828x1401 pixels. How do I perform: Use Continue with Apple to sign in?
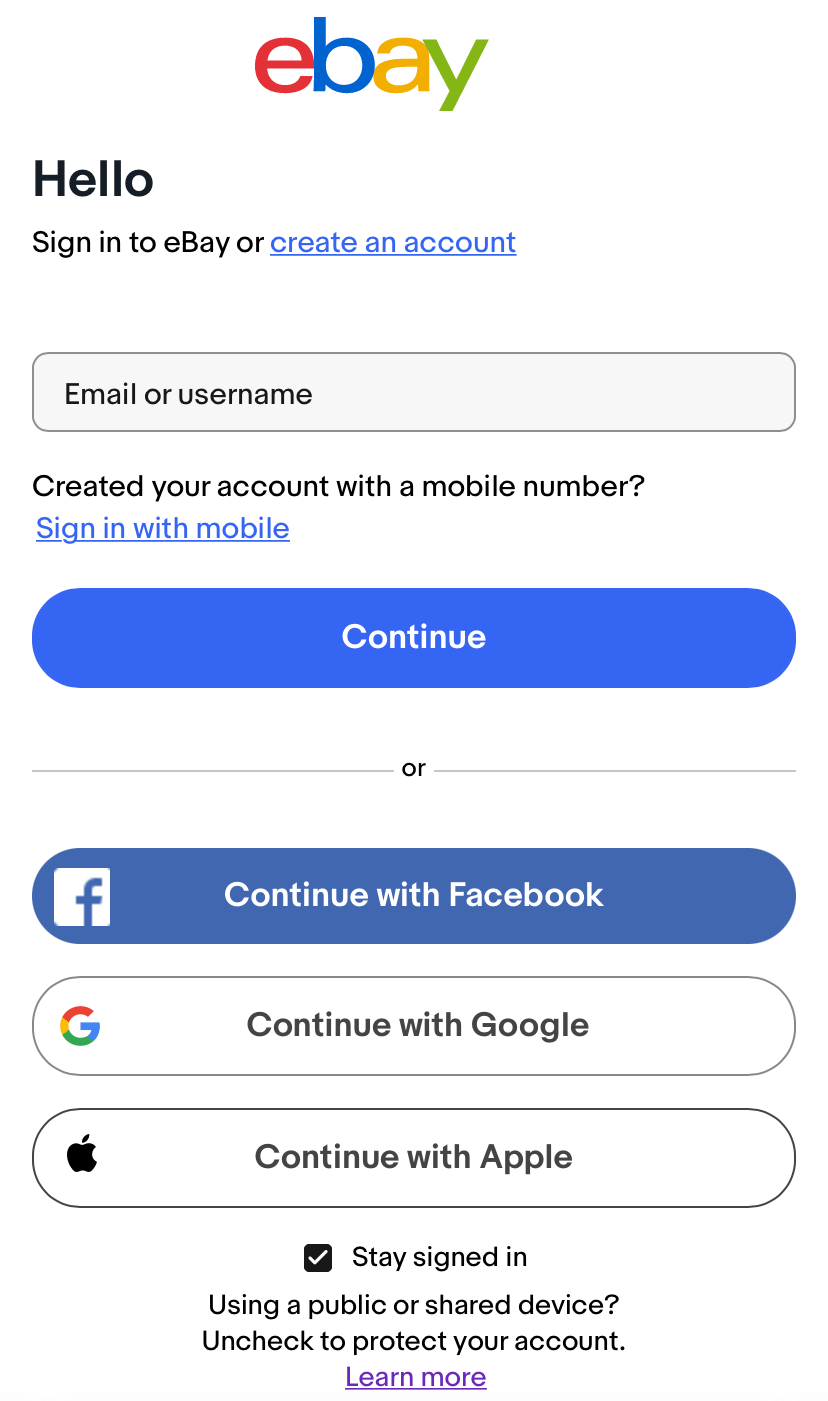[x=414, y=1157]
